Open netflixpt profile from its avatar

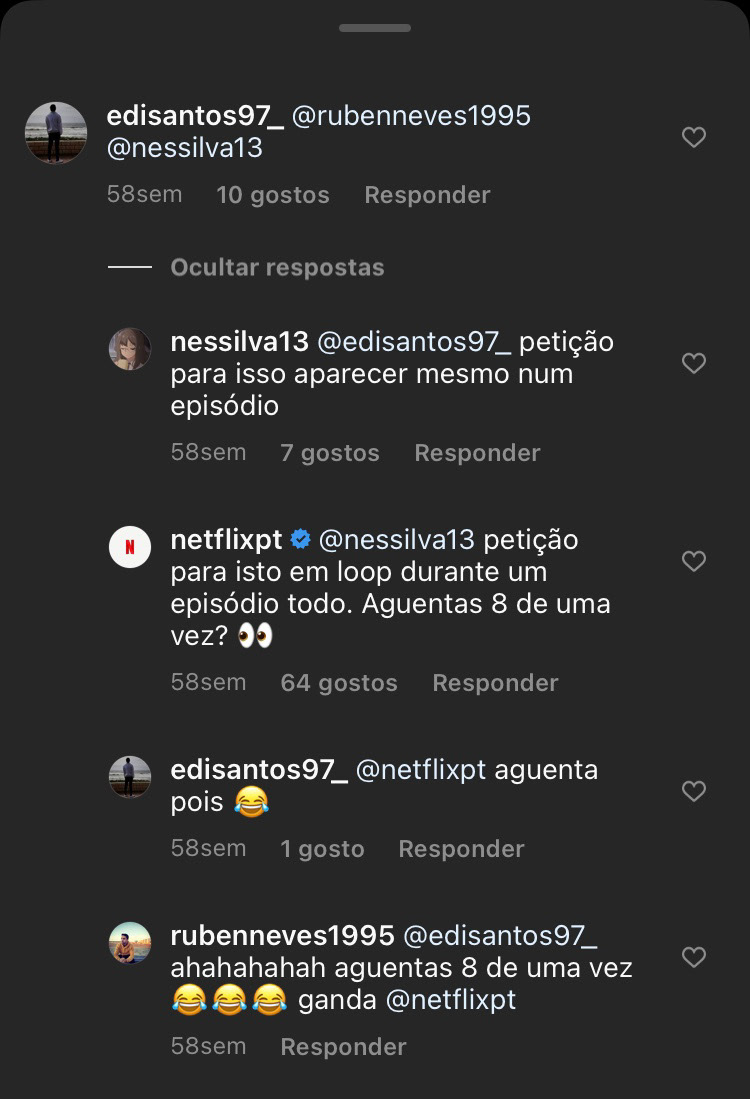[x=130, y=547]
